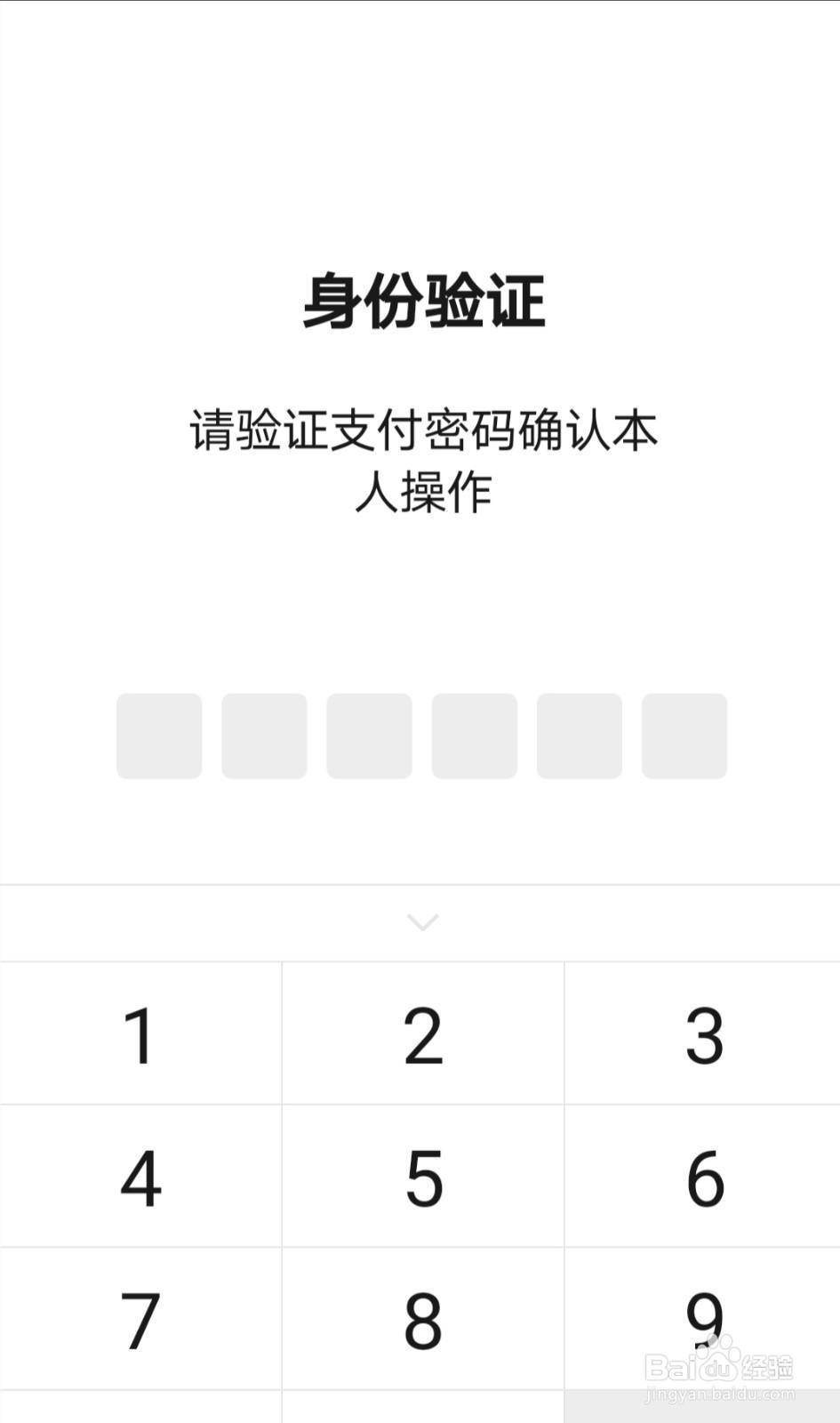
Task: Collapse the keypad with the down chevron
Action: (x=422, y=922)
